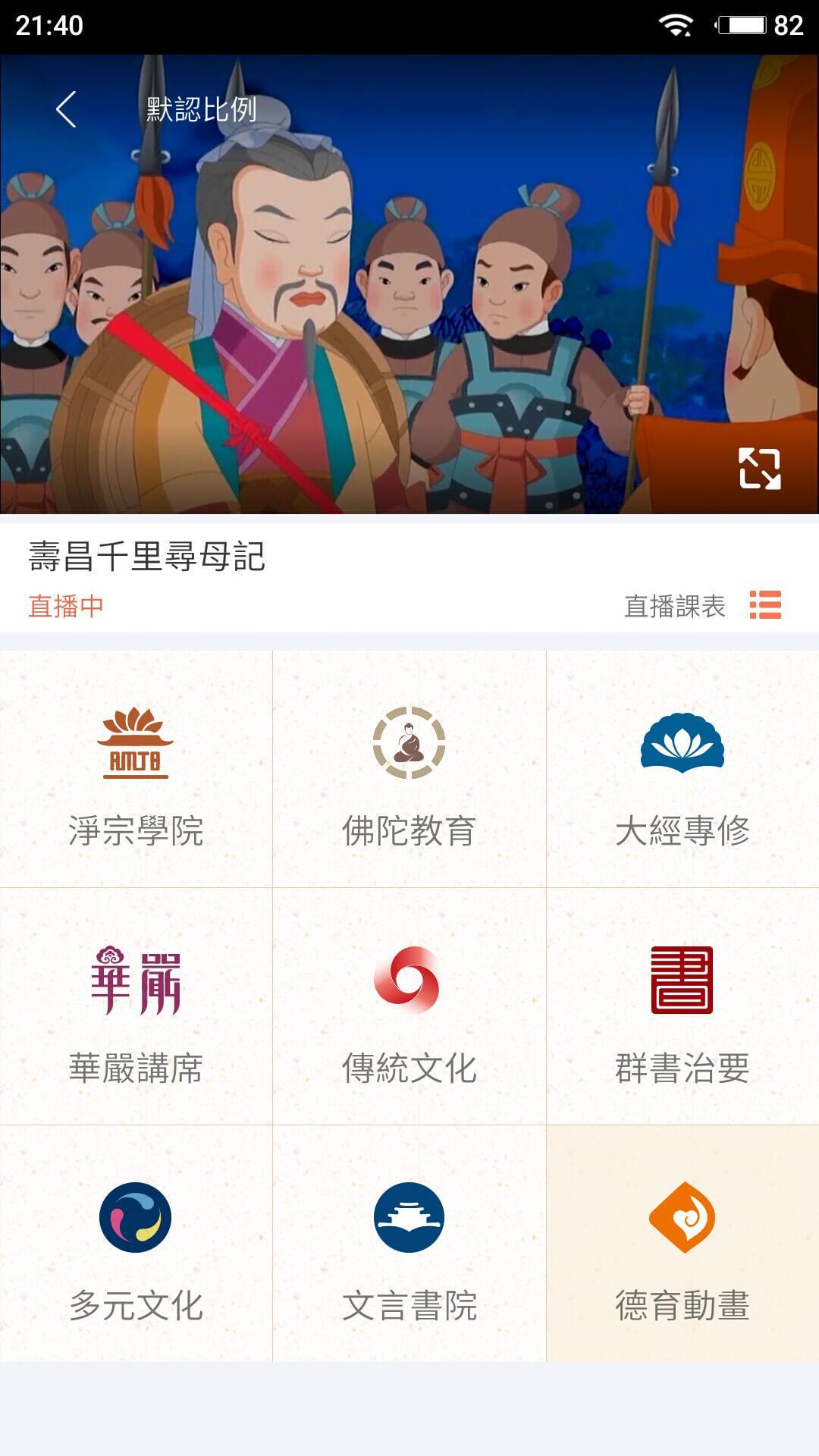Screen dimensions: 819x1456
Task: Select the 群書治要 channel
Action: coord(682,1006)
